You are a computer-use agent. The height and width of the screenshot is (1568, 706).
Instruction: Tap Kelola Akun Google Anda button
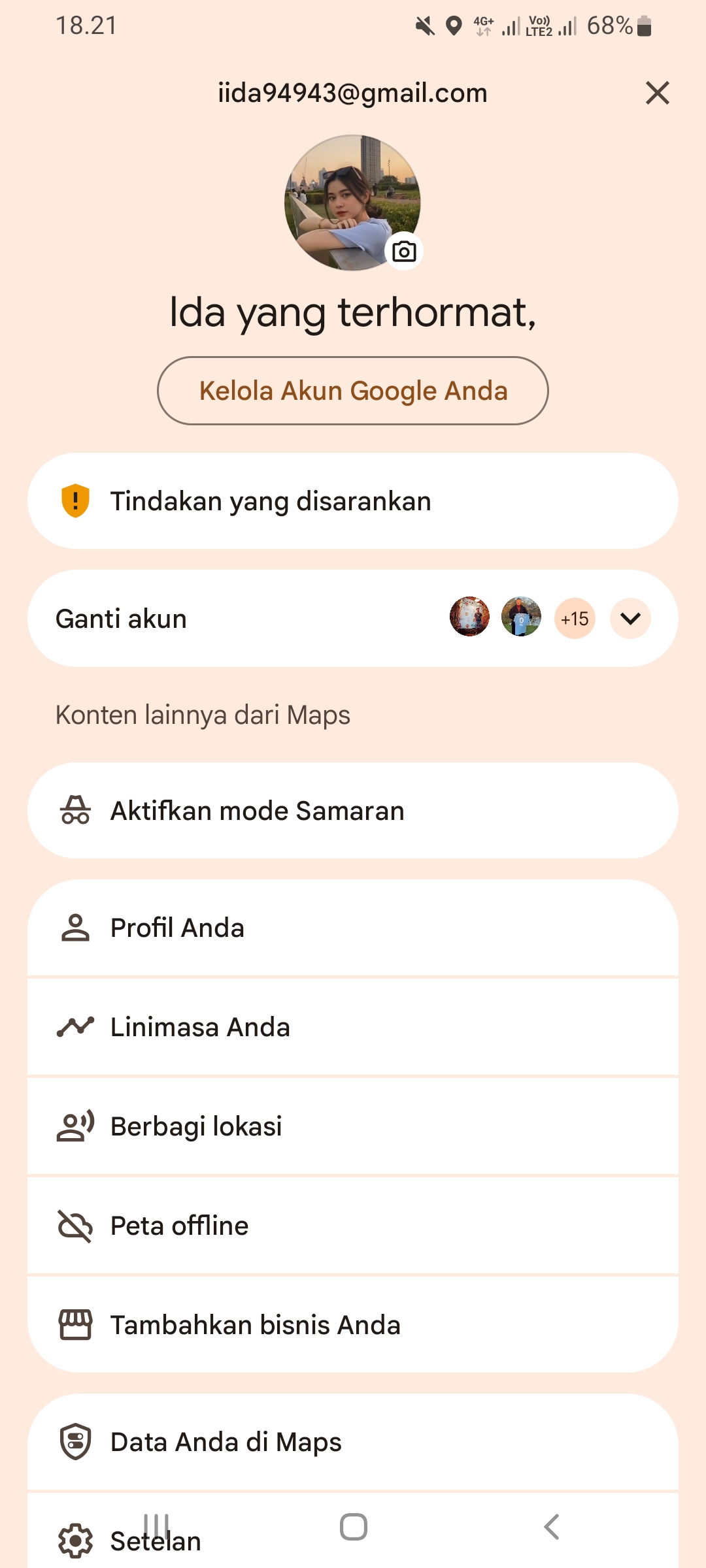tap(353, 391)
